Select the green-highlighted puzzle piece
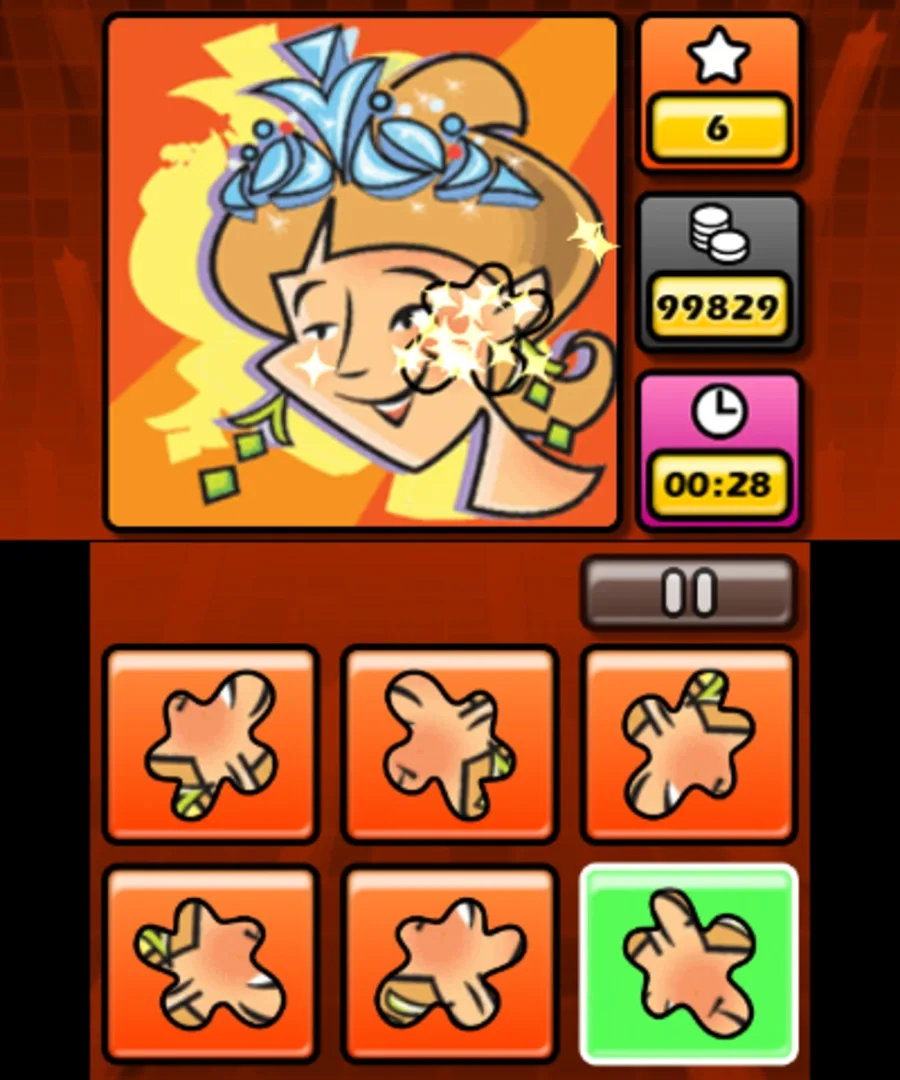 click(x=689, y=964)
